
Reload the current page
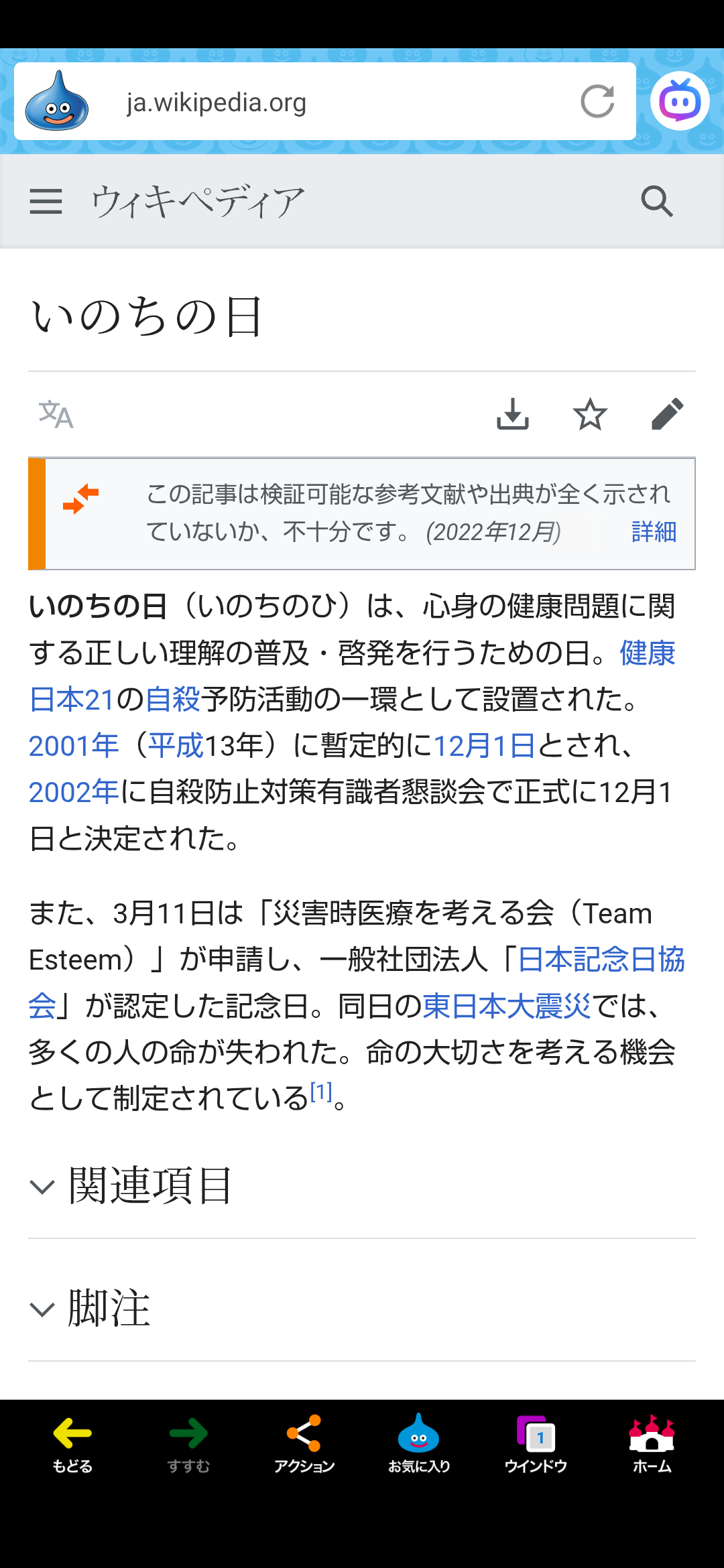[x=597, y=102]
